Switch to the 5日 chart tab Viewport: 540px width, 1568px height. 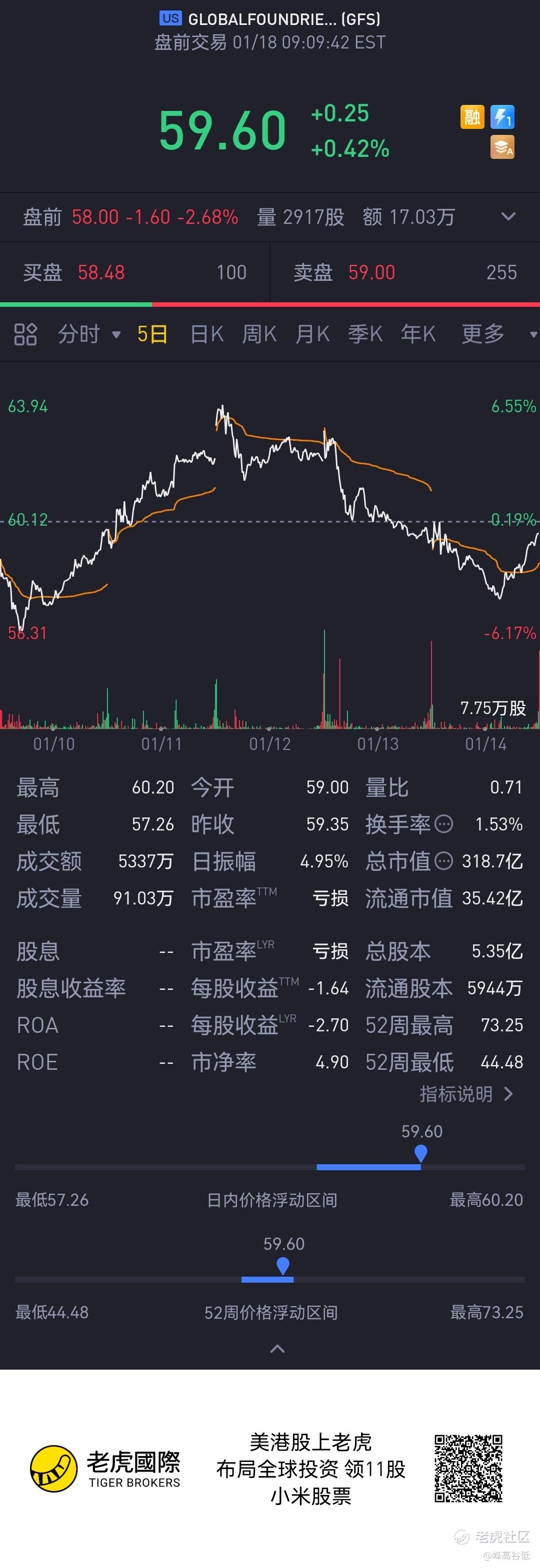152,334
